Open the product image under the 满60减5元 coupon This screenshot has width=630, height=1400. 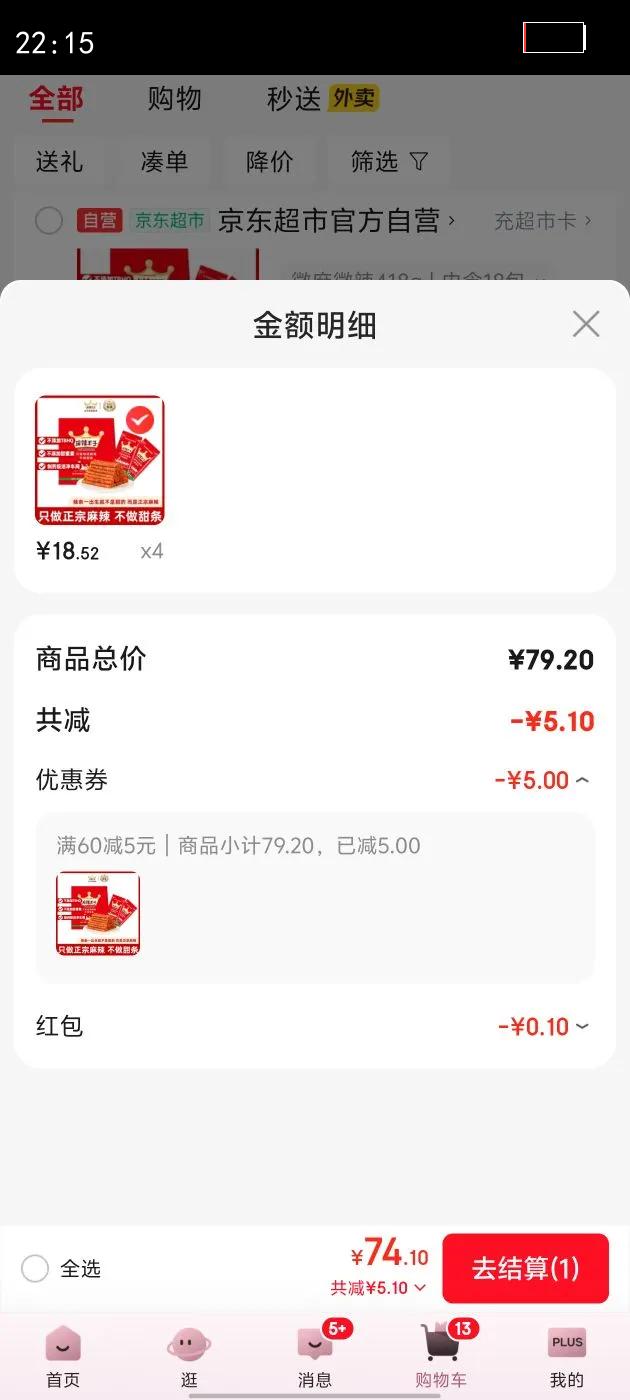(98, 913)
